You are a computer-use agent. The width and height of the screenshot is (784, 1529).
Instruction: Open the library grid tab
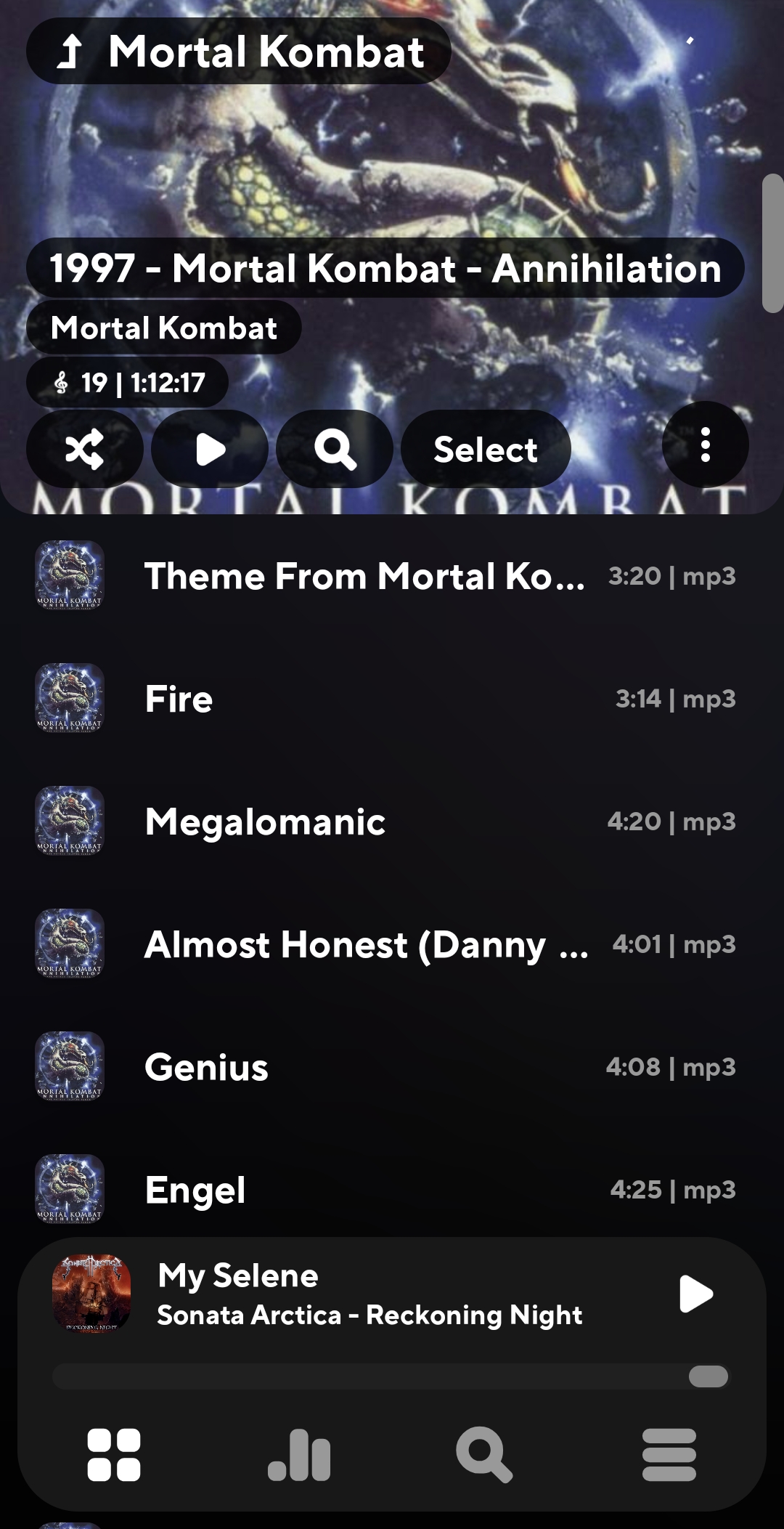[114, 1454]
